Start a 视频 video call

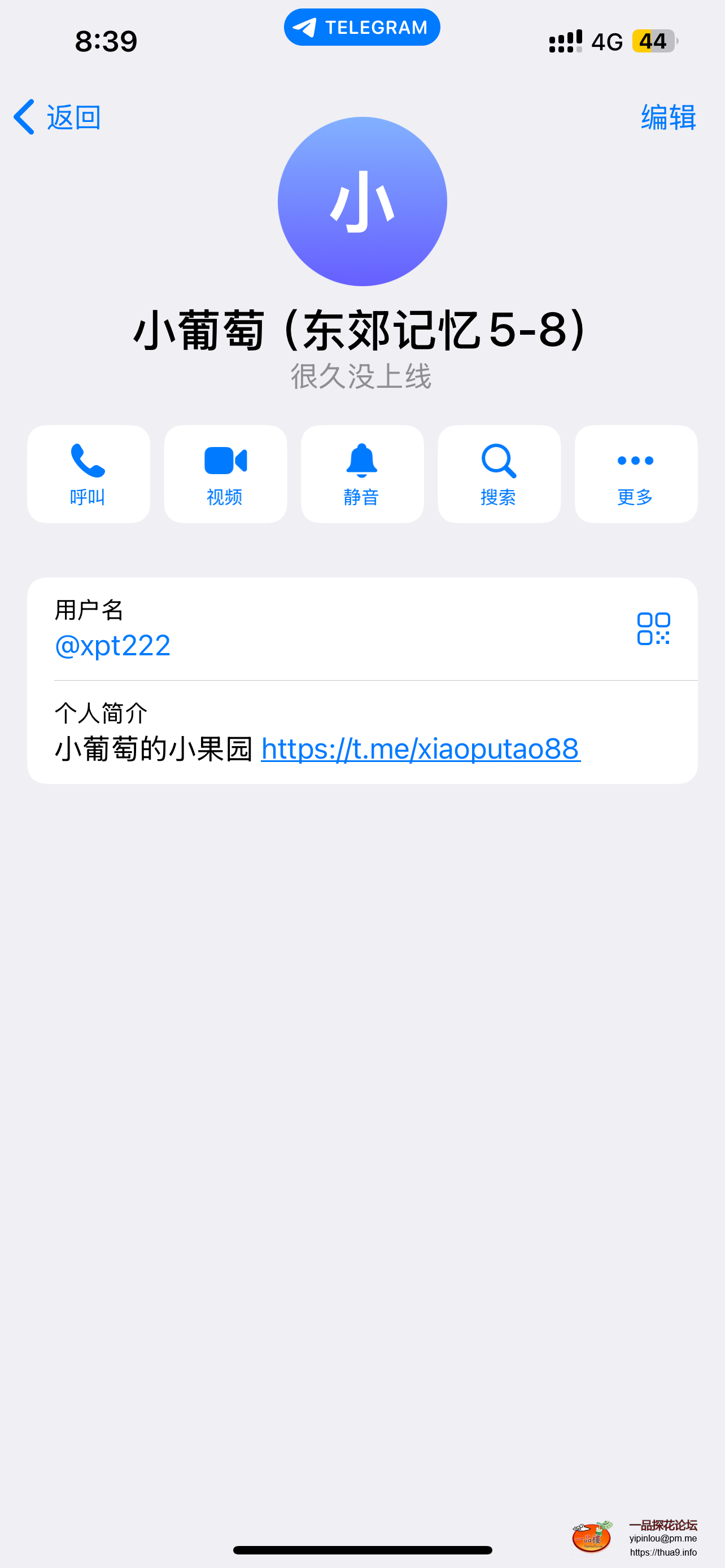225,473
